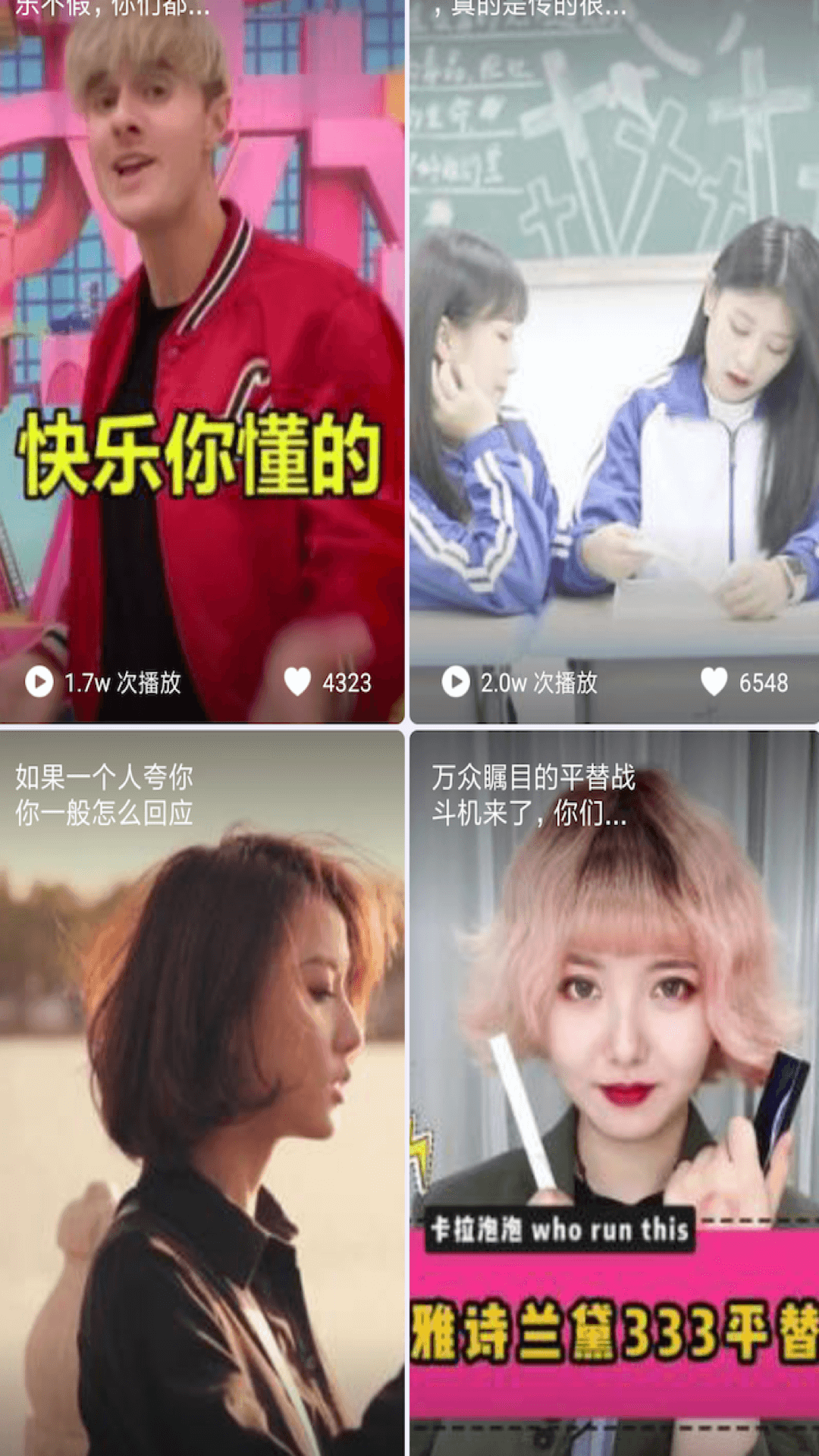Viewport: 819px width, 1456px height.
Task: Open the video 如果一个人夸你你一般怎么回应
Action: click(202, 1092)
